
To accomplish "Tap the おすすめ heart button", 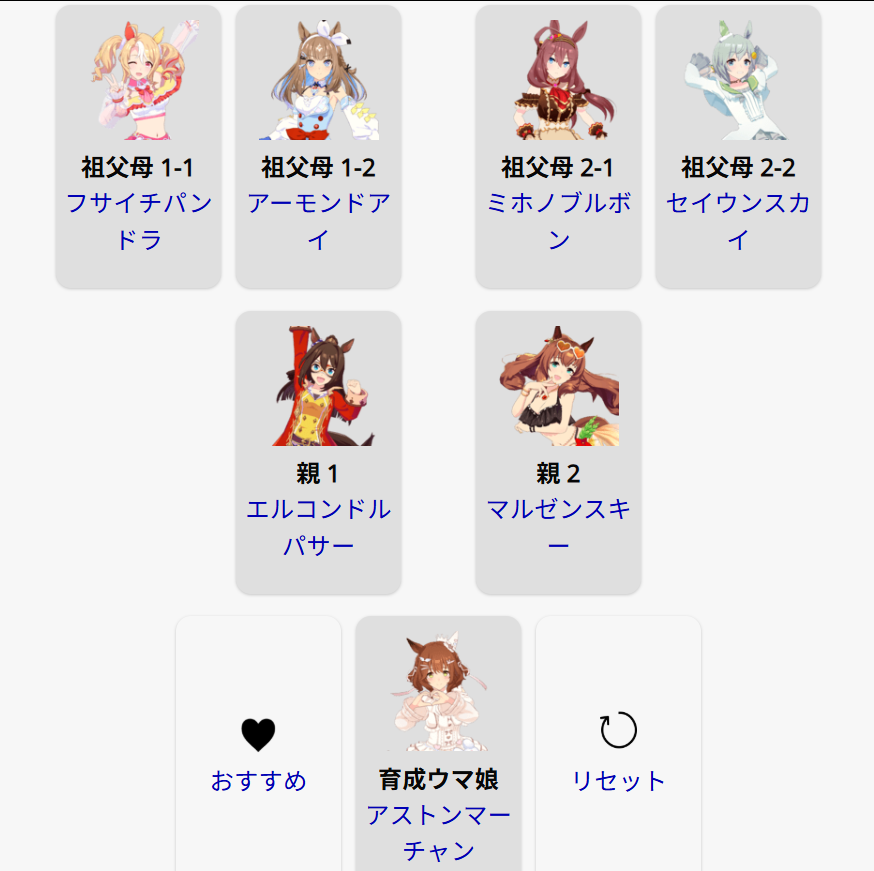I will [258, 752].
